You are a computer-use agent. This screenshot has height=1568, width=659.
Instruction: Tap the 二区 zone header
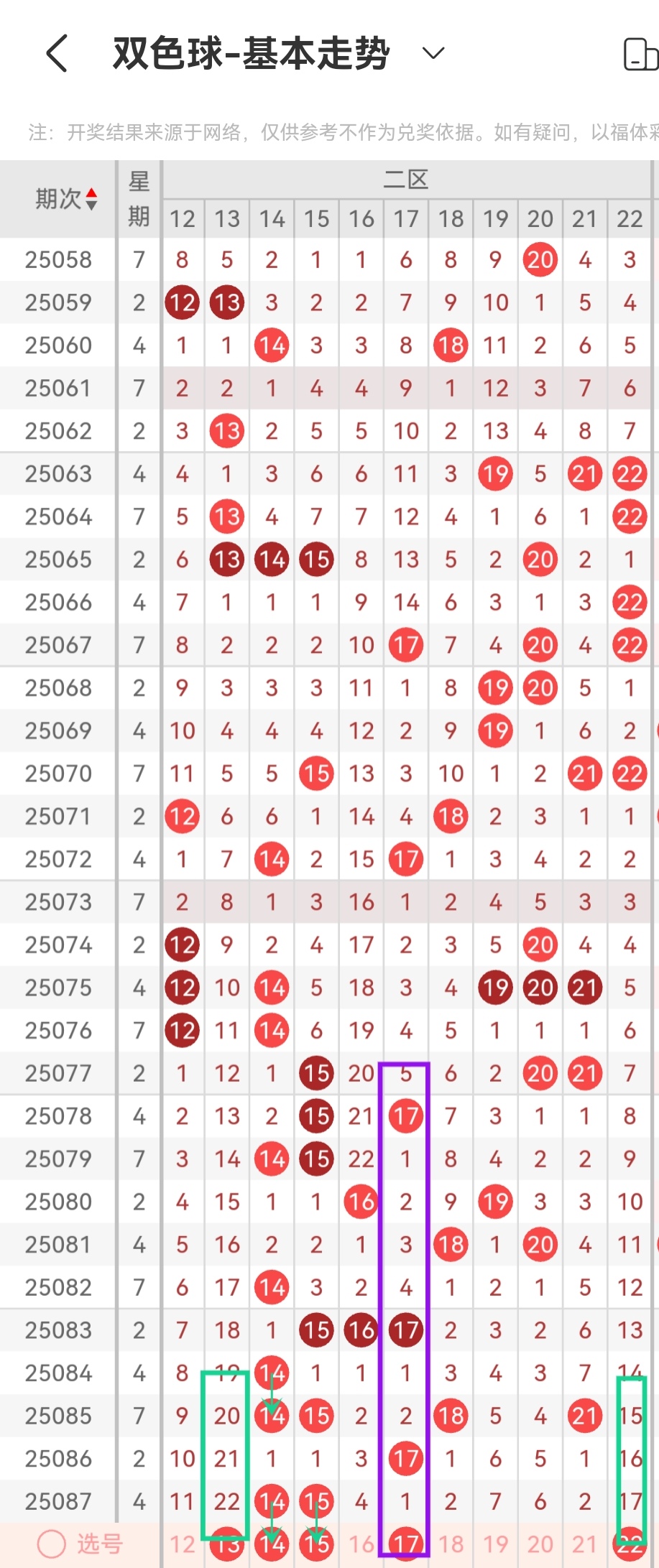(405, 179)
